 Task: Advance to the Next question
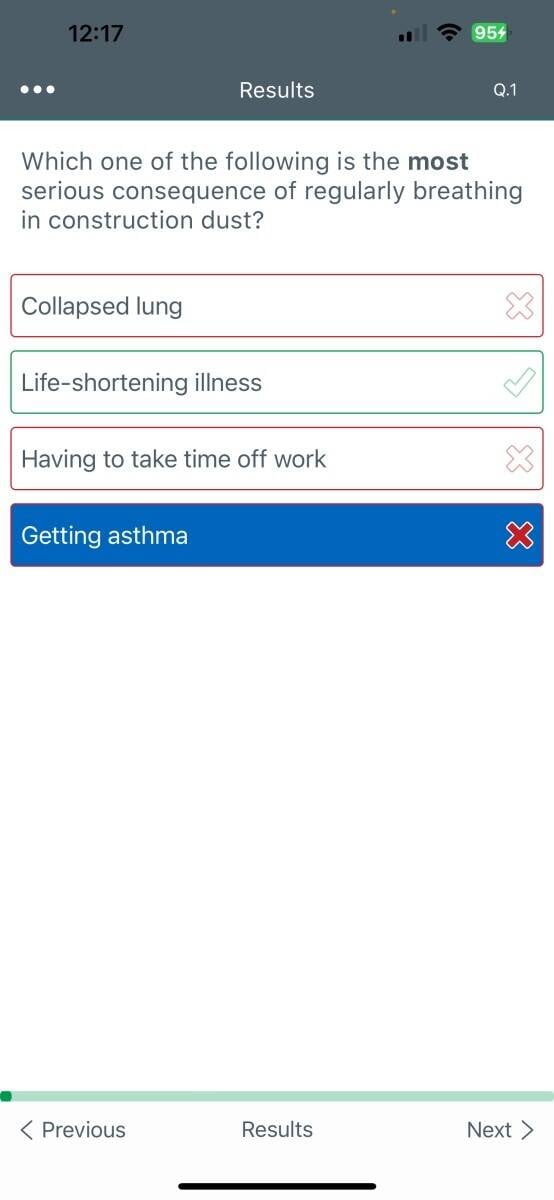(x=500, y=1129)
